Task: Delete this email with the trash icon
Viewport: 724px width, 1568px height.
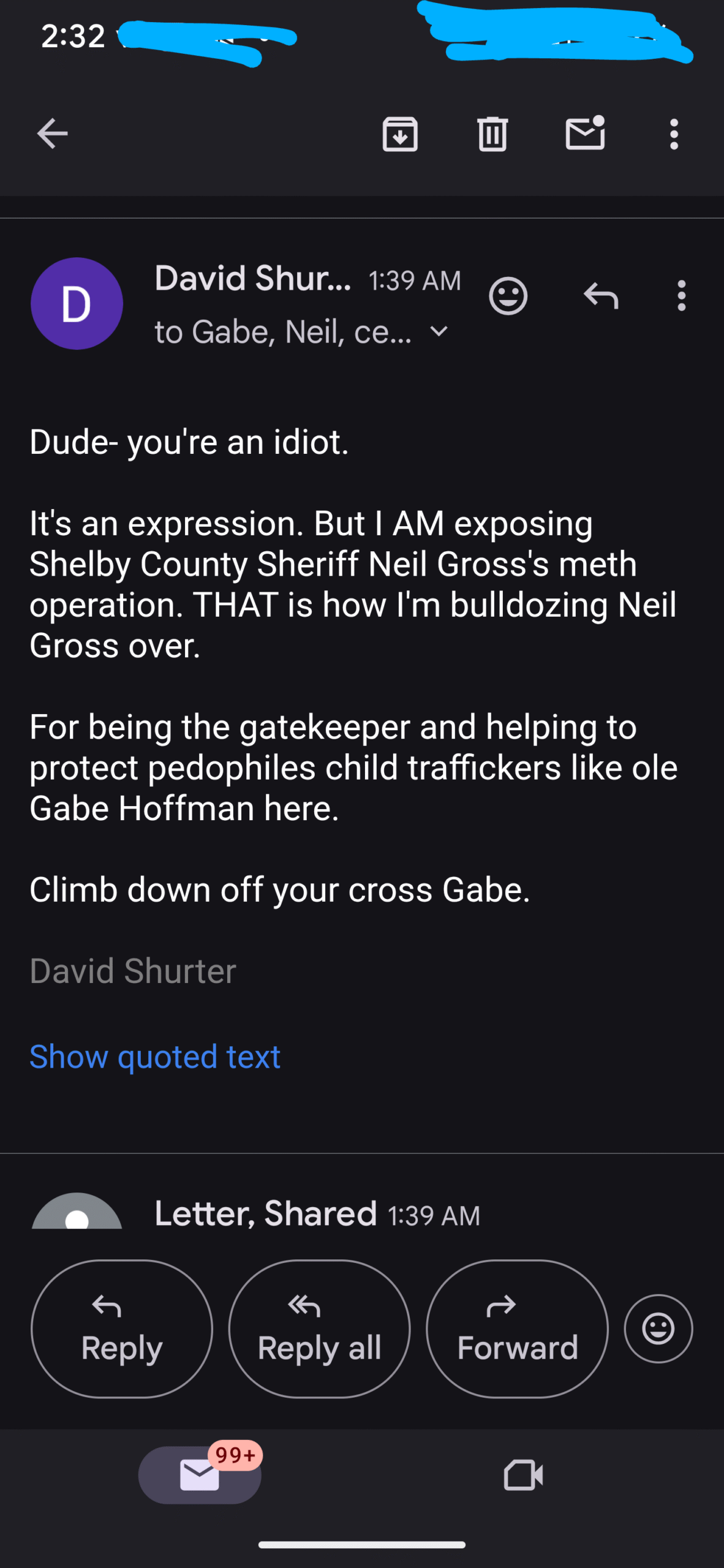Action: coord(492,134)
